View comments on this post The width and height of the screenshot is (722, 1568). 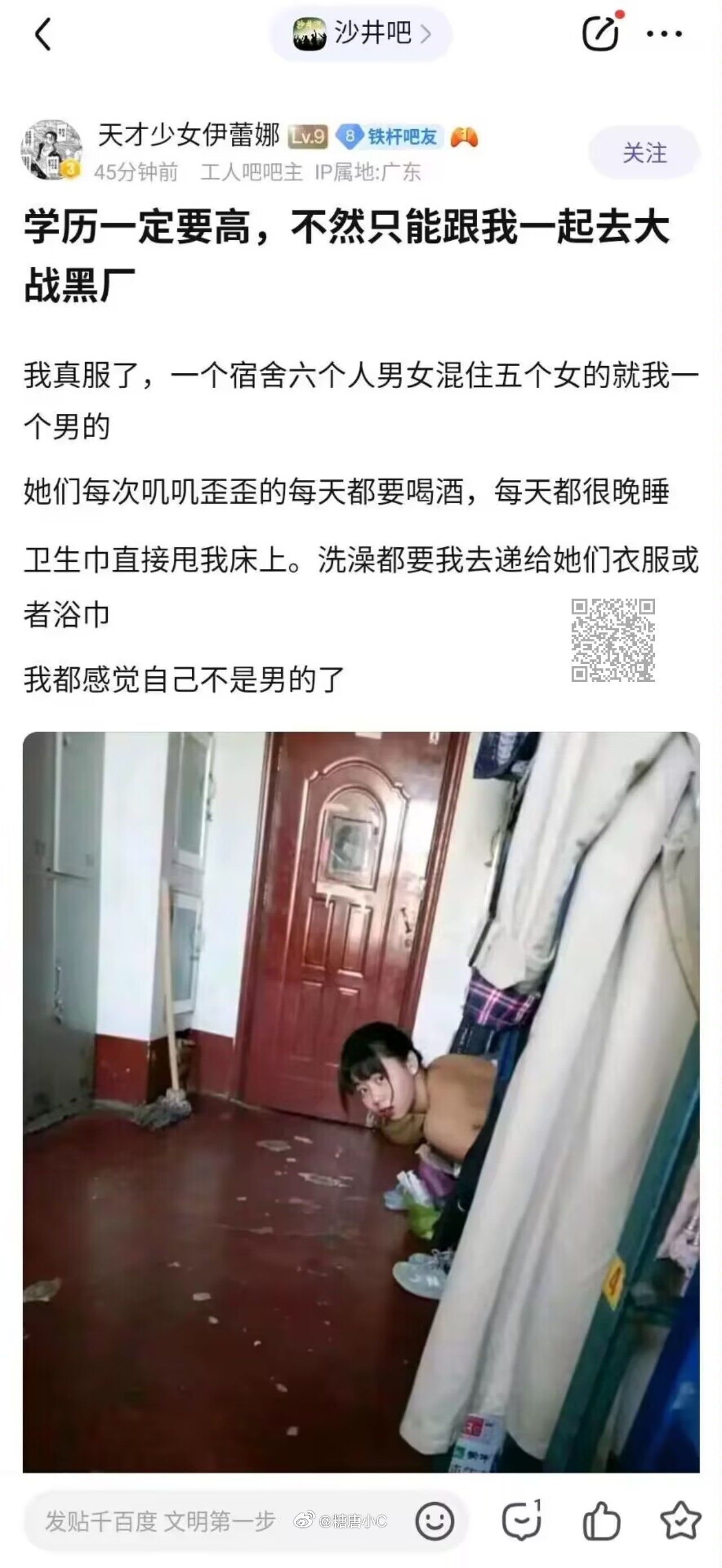pyautogui.click(x=521, y=1521)
